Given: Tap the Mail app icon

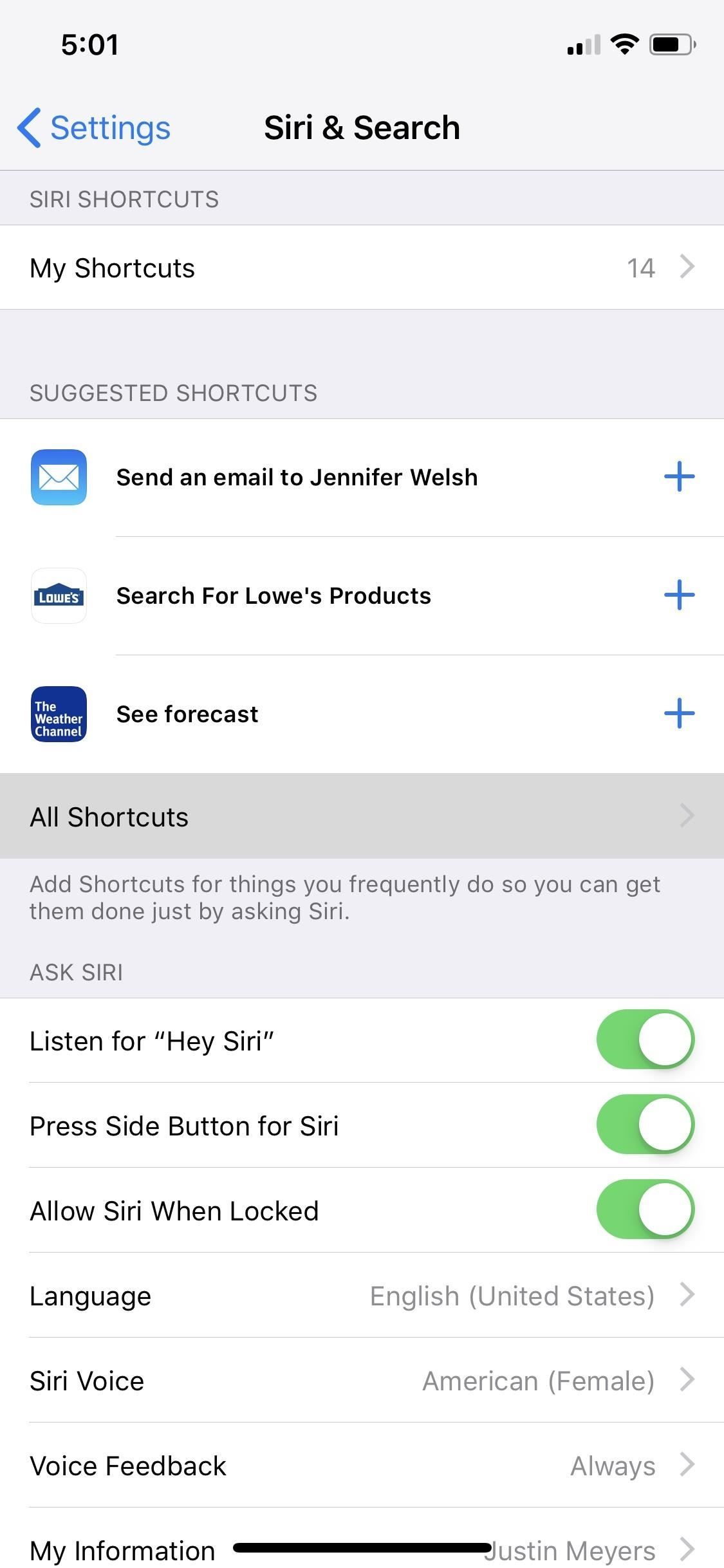Looking at the screenshot, I should [x=59, y=477].
